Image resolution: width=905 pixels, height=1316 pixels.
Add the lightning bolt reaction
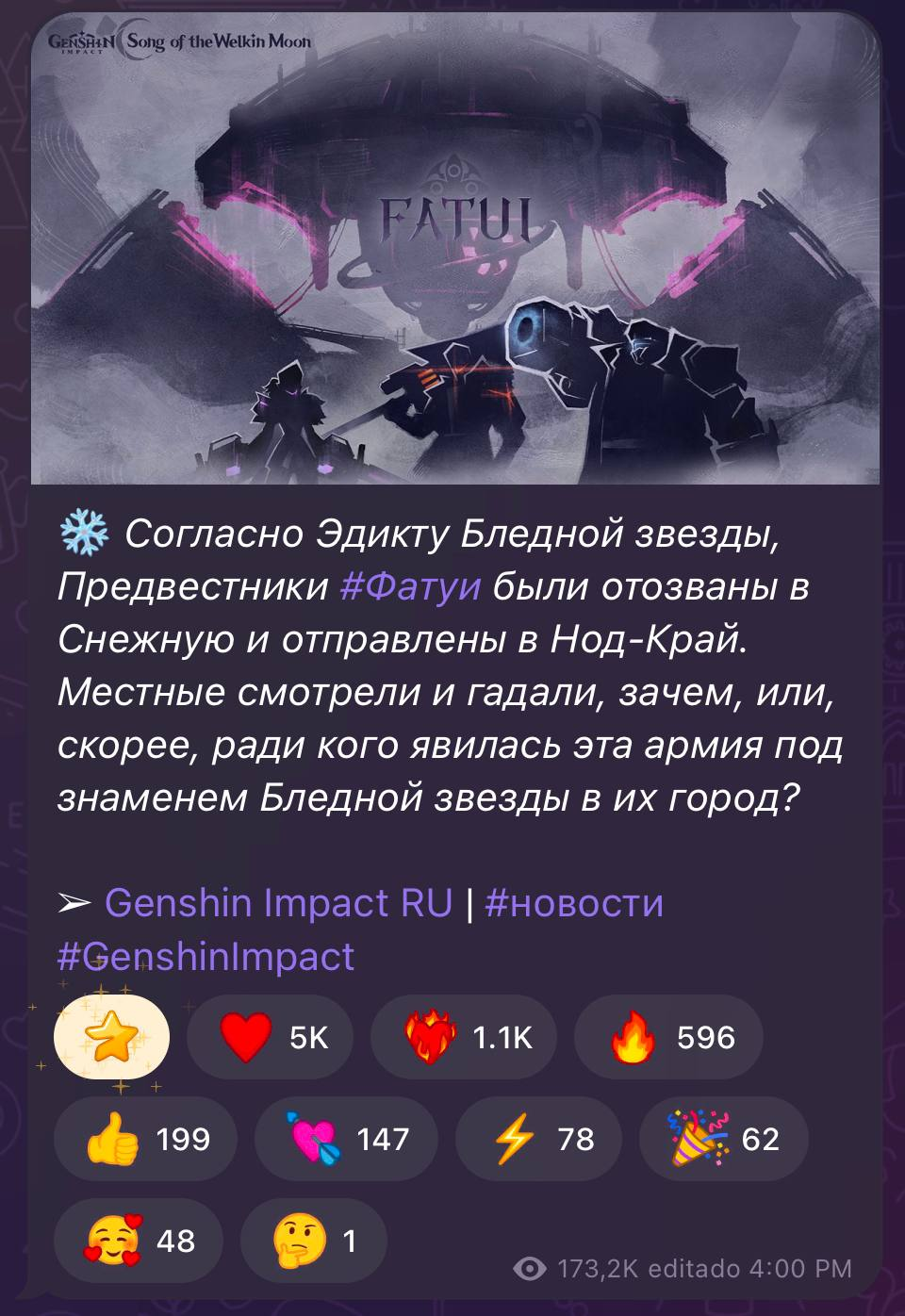coord(538,1139)
